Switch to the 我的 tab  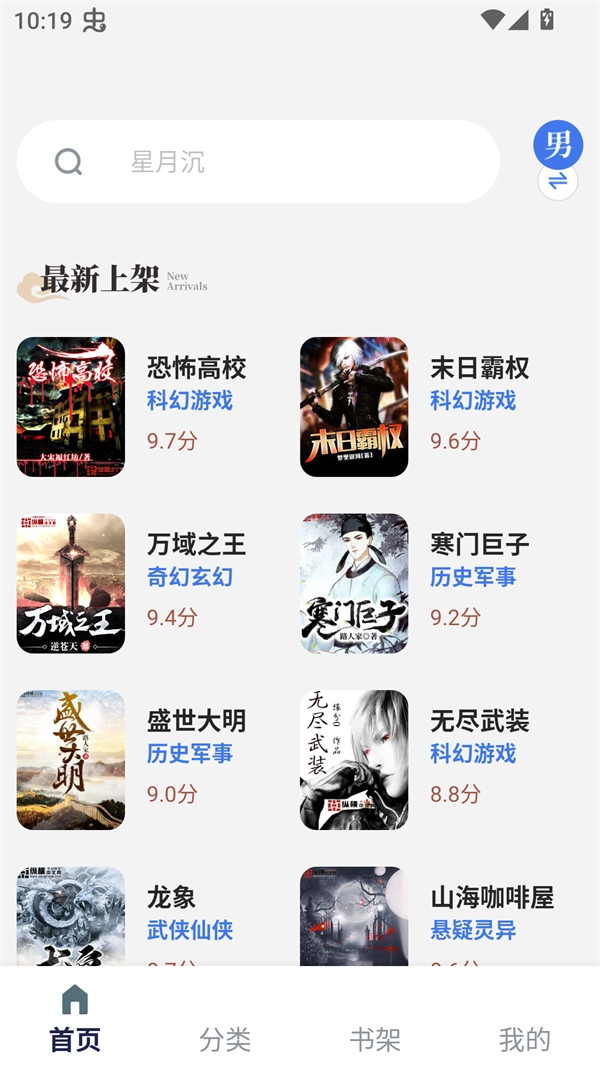pos(525,1038)
